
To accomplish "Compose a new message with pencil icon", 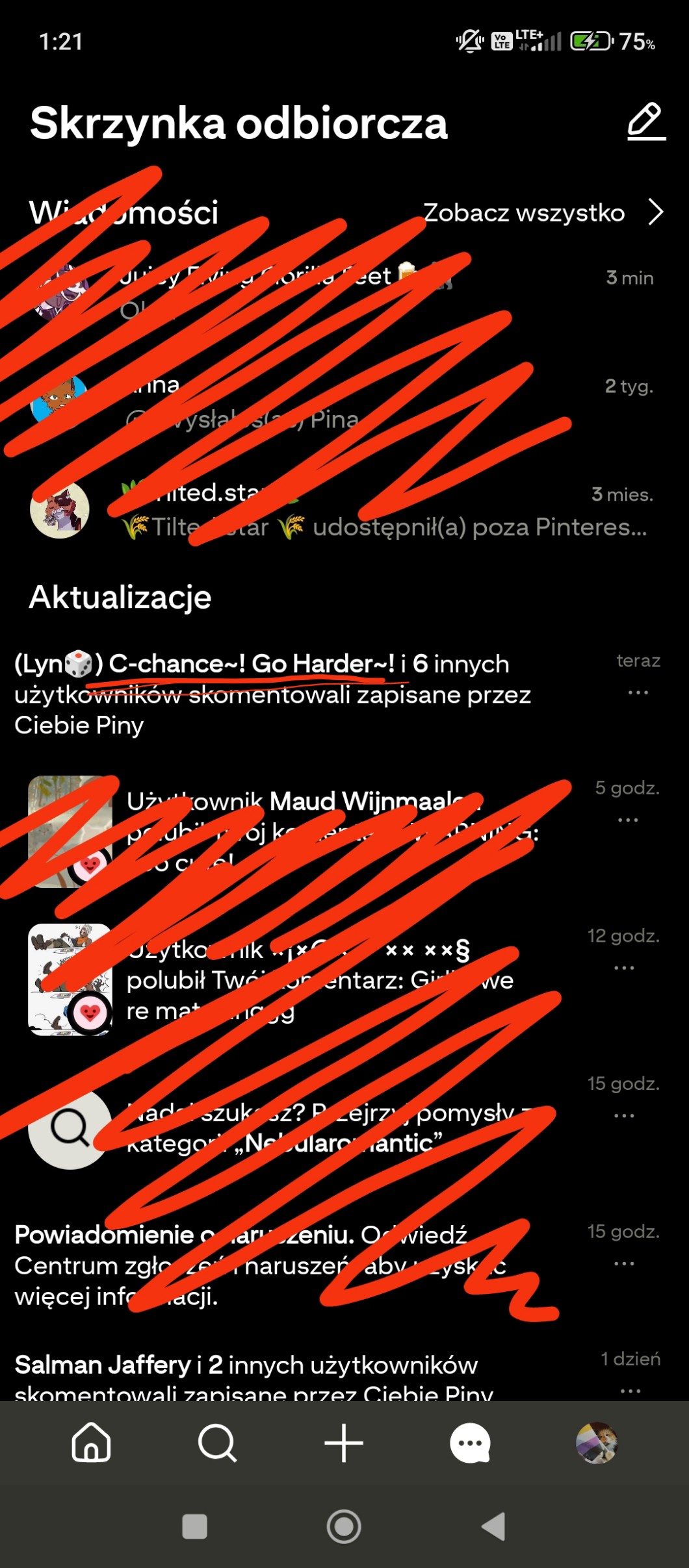I will (x=645, y=121).
